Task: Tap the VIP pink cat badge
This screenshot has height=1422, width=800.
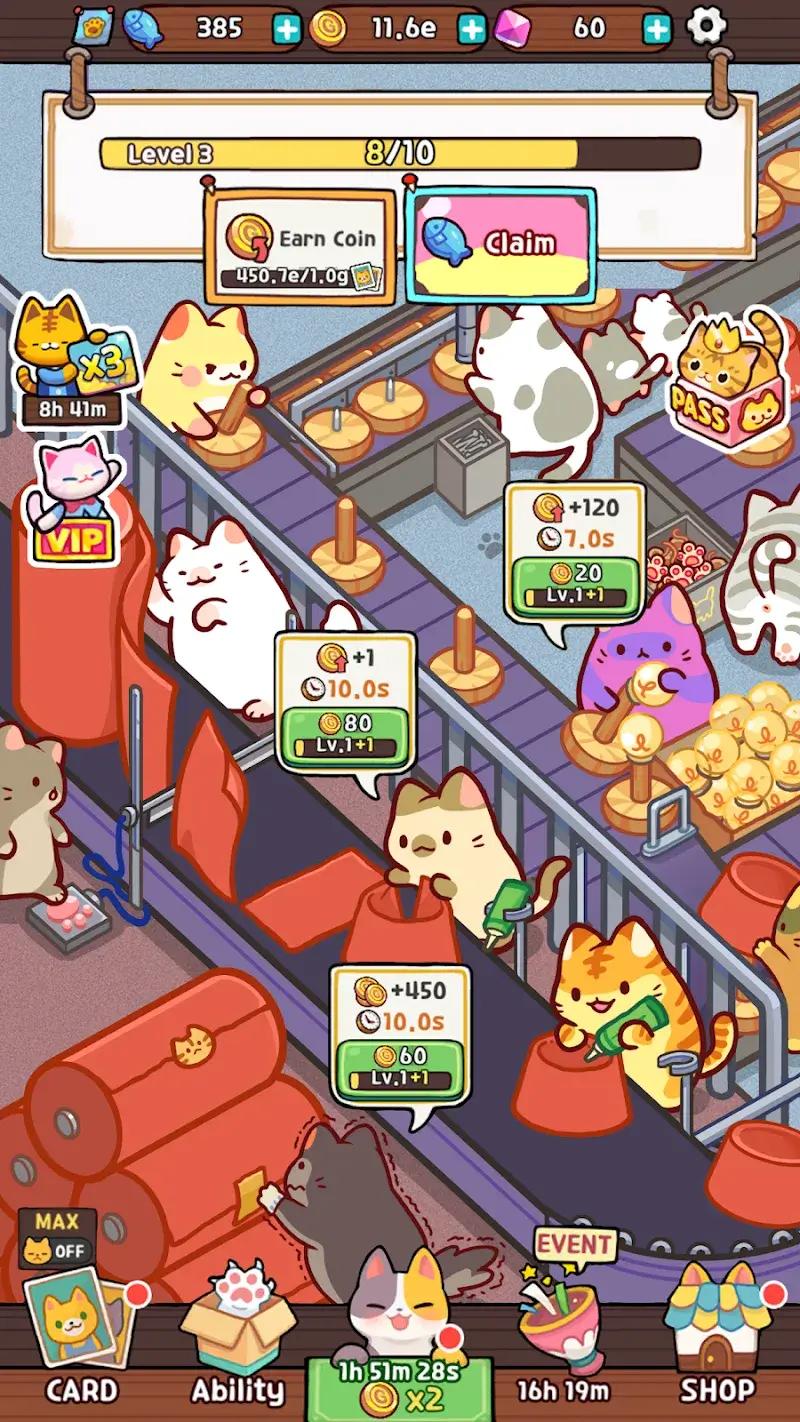Action: [x=70, y=512]
